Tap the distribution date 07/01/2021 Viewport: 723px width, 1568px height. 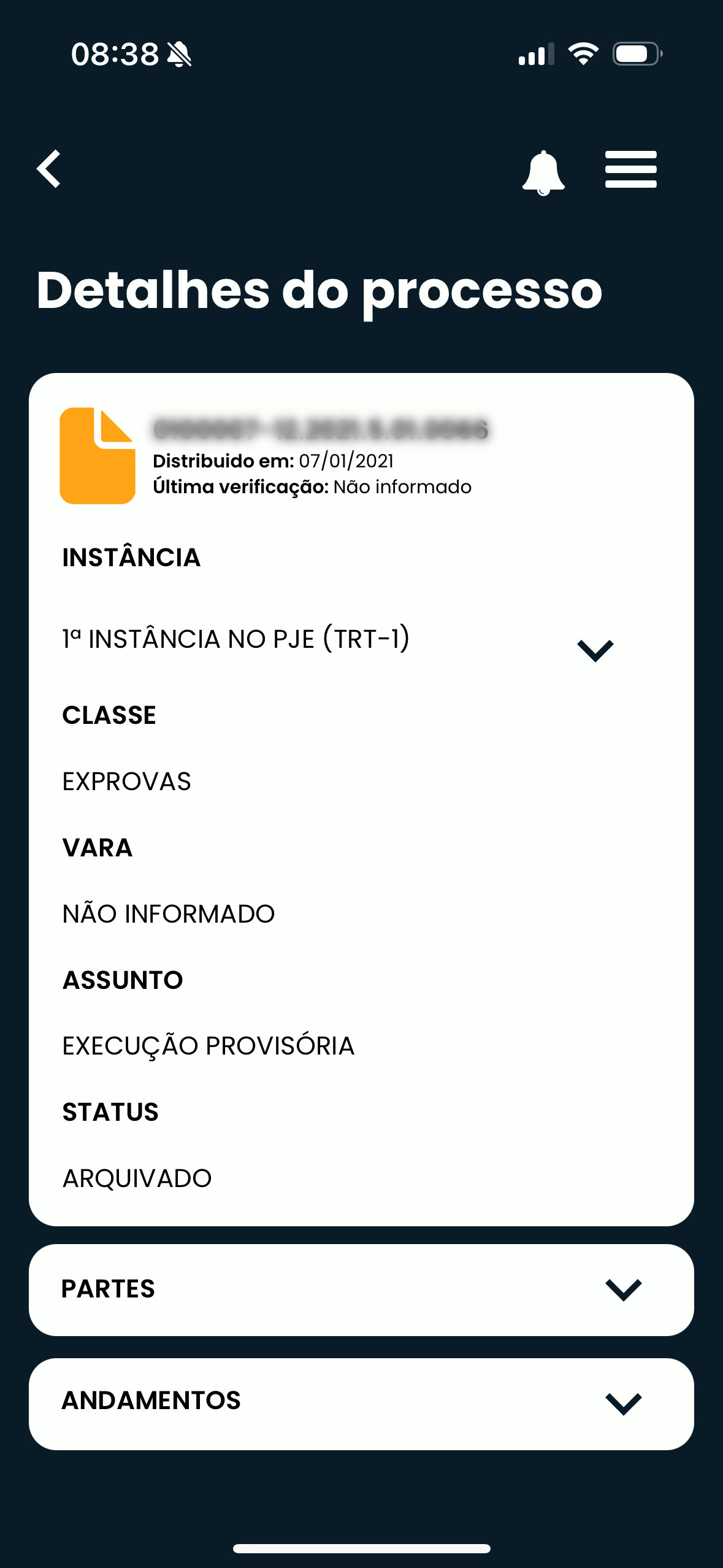346,462
